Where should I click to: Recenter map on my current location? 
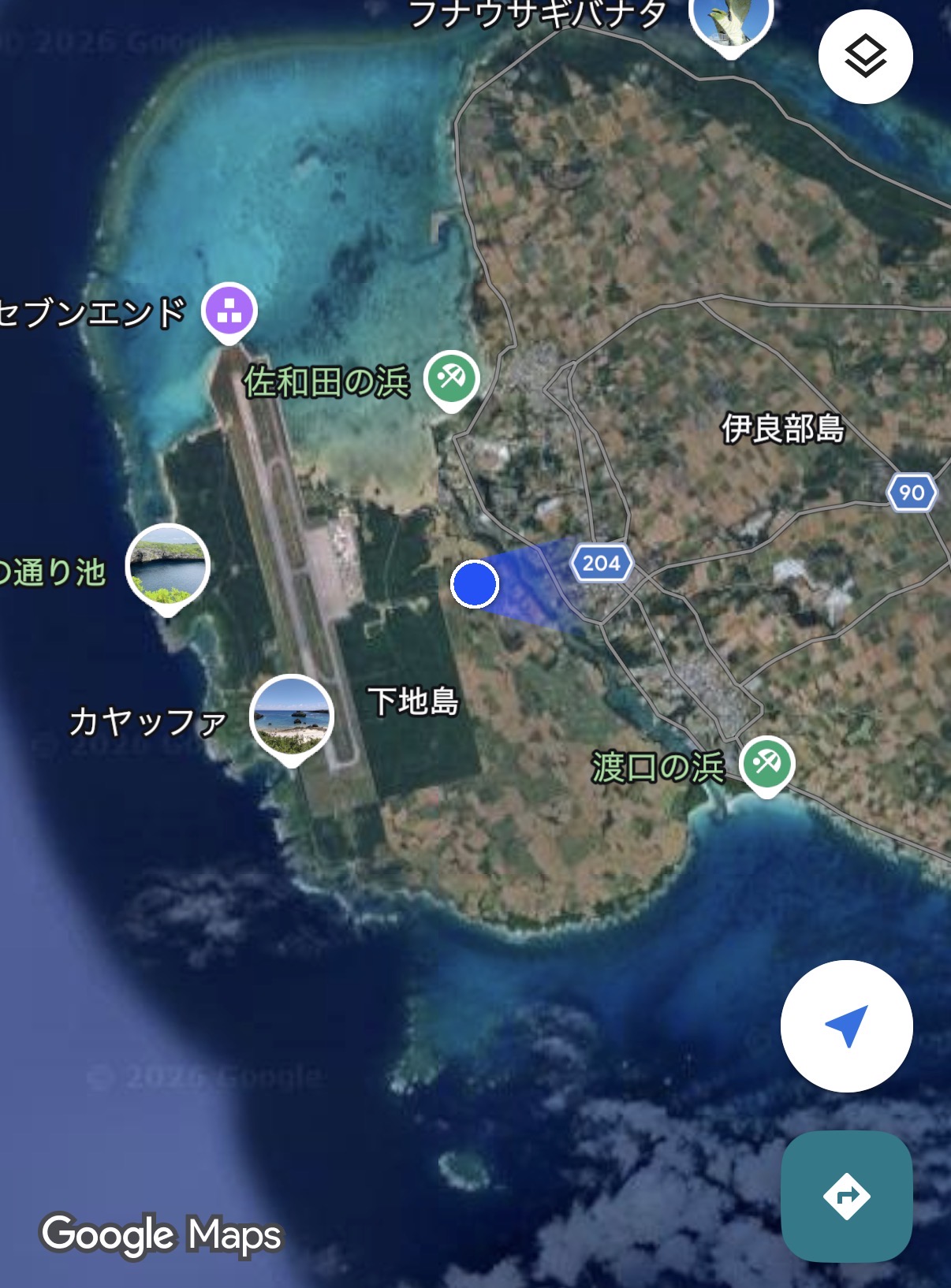tap(846, 1026)
